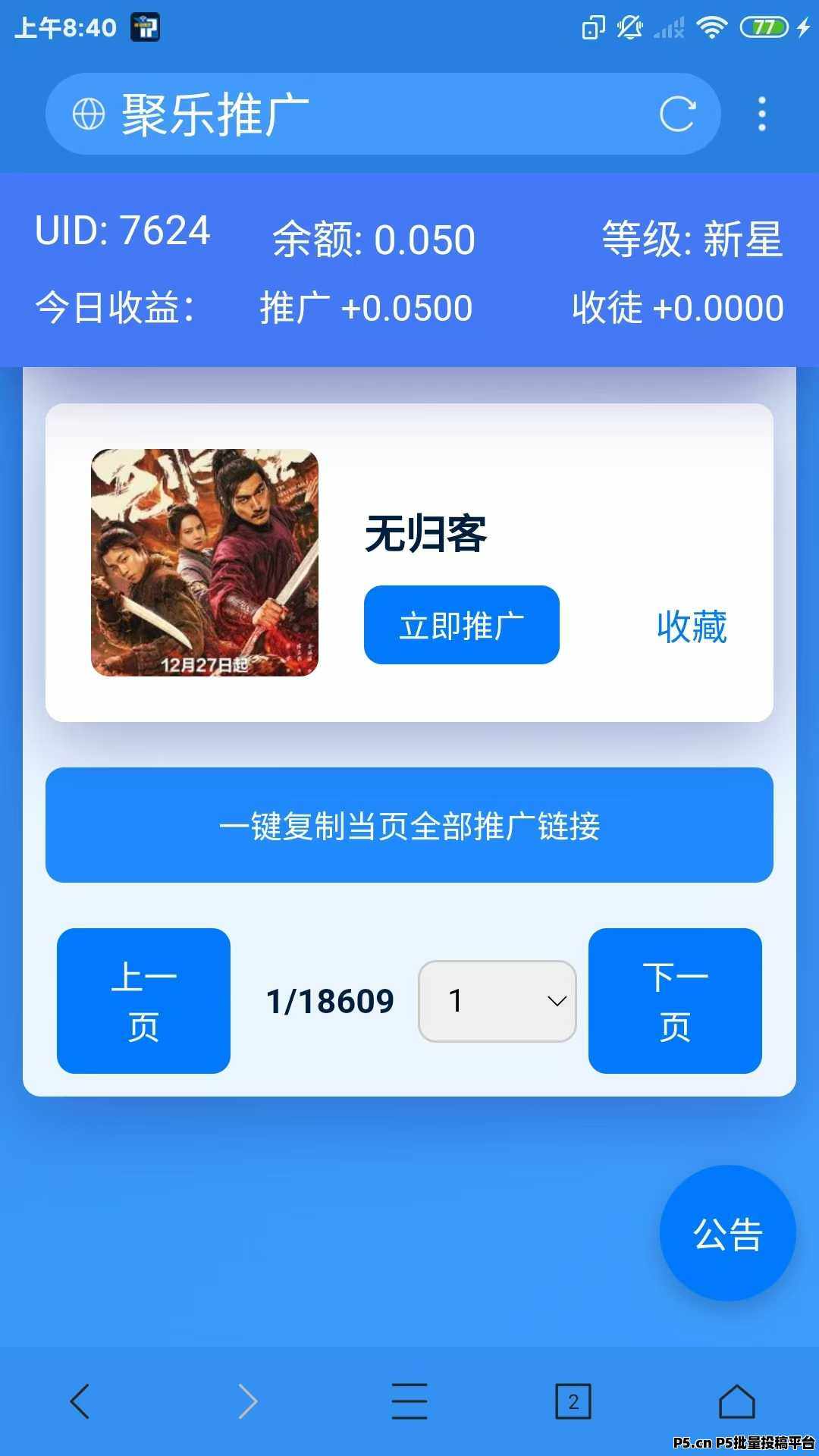Go to the next page with 下一页
This screenshot has height=1456, width=819.
(675, 1000)
